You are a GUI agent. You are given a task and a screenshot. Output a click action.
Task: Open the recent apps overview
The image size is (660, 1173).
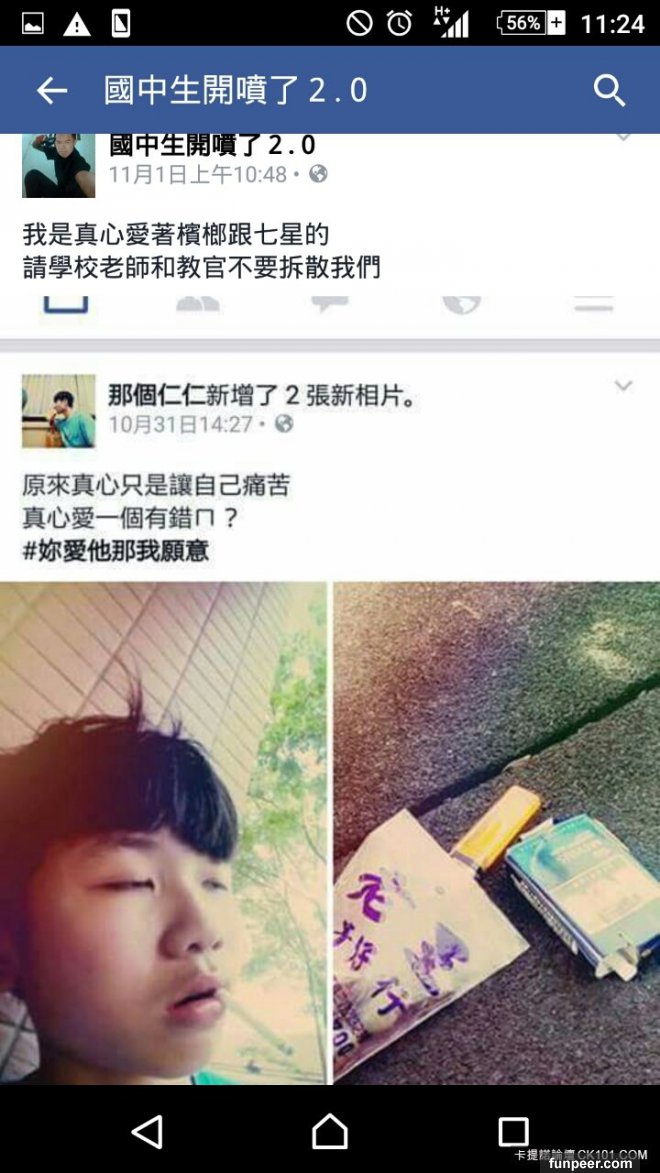(x=513, y=1132)
